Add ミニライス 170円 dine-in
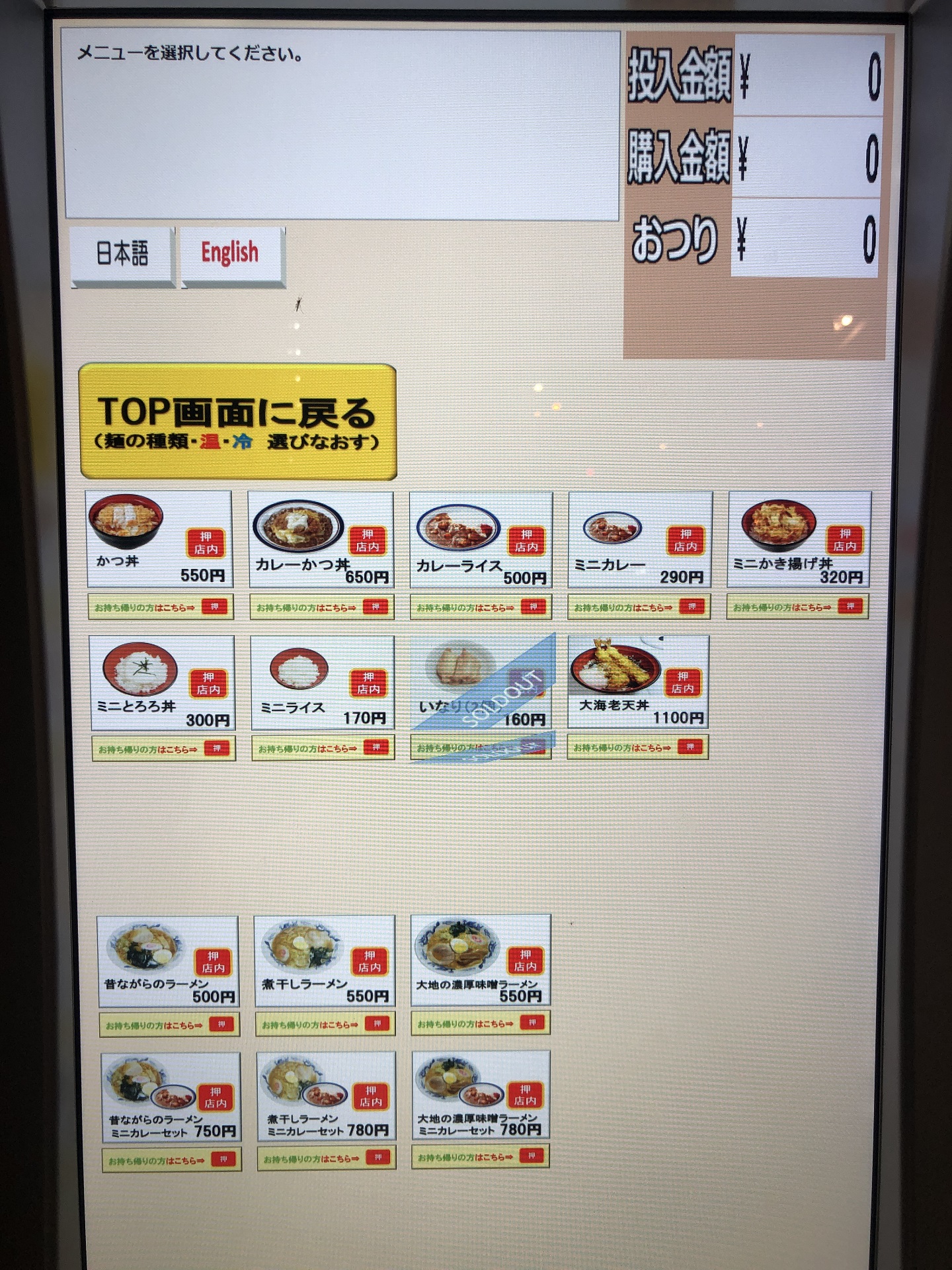Screen dimensions: 952x1270 tap(323, 683)
